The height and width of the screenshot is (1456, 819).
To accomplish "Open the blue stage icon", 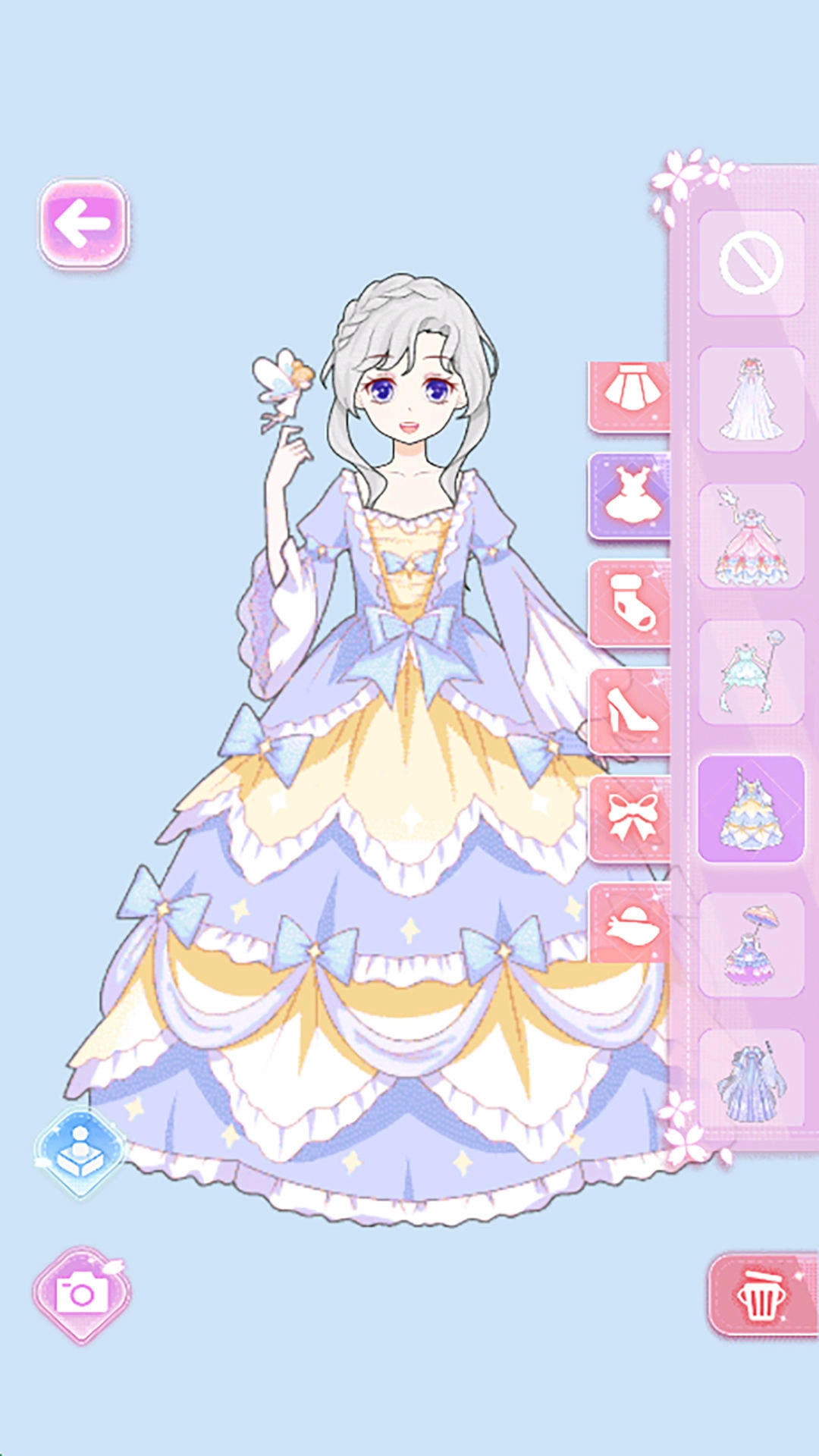I will click(x=80, y=1153).
